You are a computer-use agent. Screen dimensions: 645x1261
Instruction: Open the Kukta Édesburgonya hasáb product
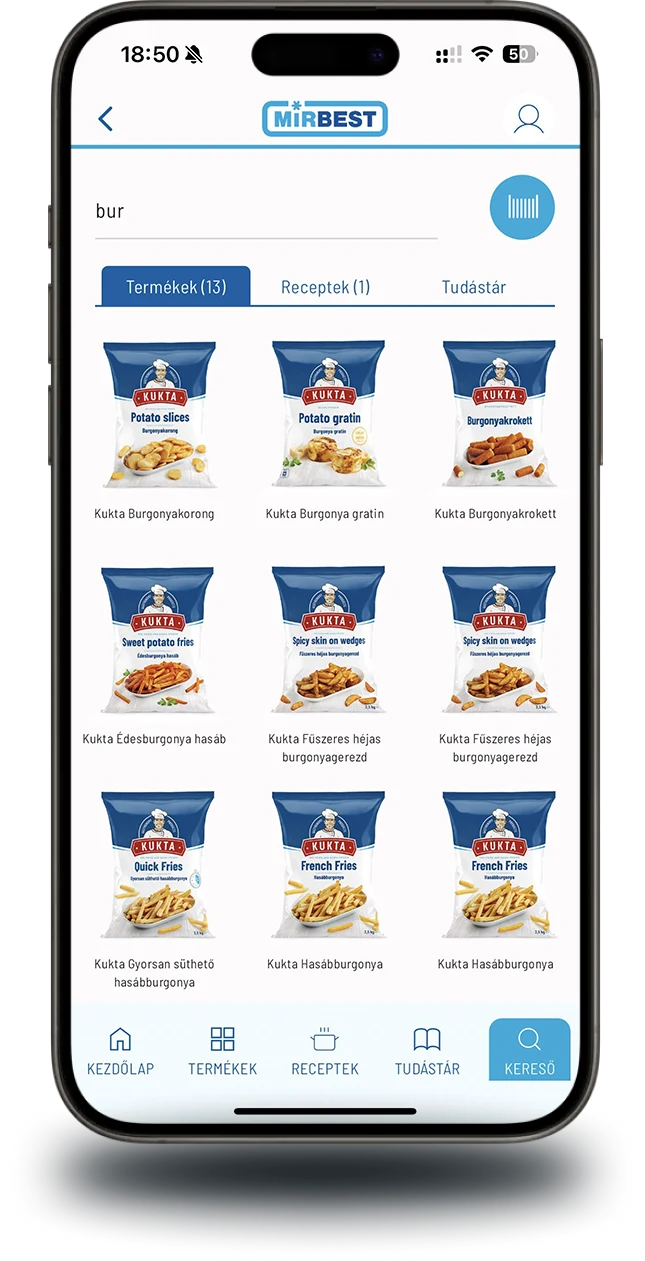coord(155,656)
